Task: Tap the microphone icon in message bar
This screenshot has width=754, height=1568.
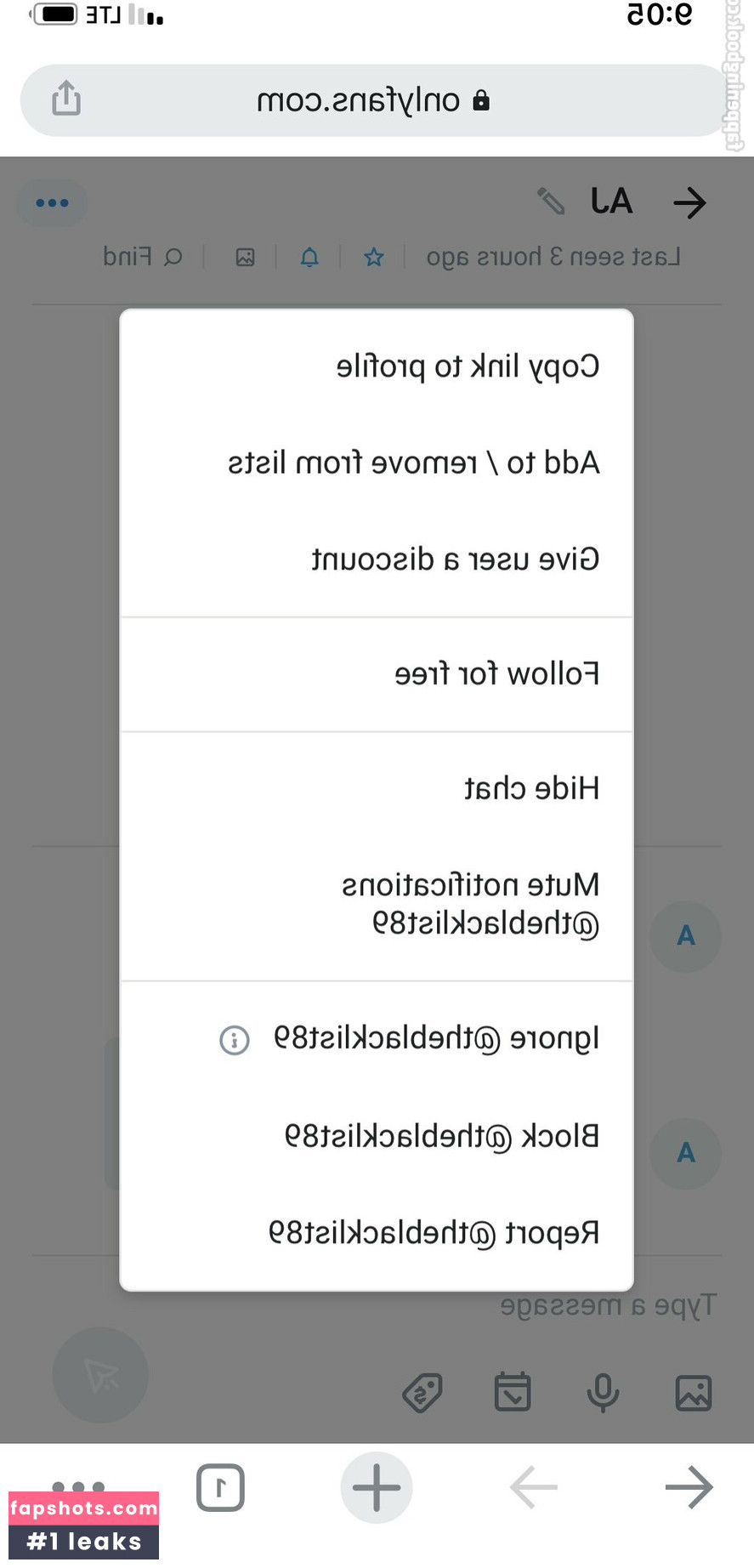Action: (603, 1393)
